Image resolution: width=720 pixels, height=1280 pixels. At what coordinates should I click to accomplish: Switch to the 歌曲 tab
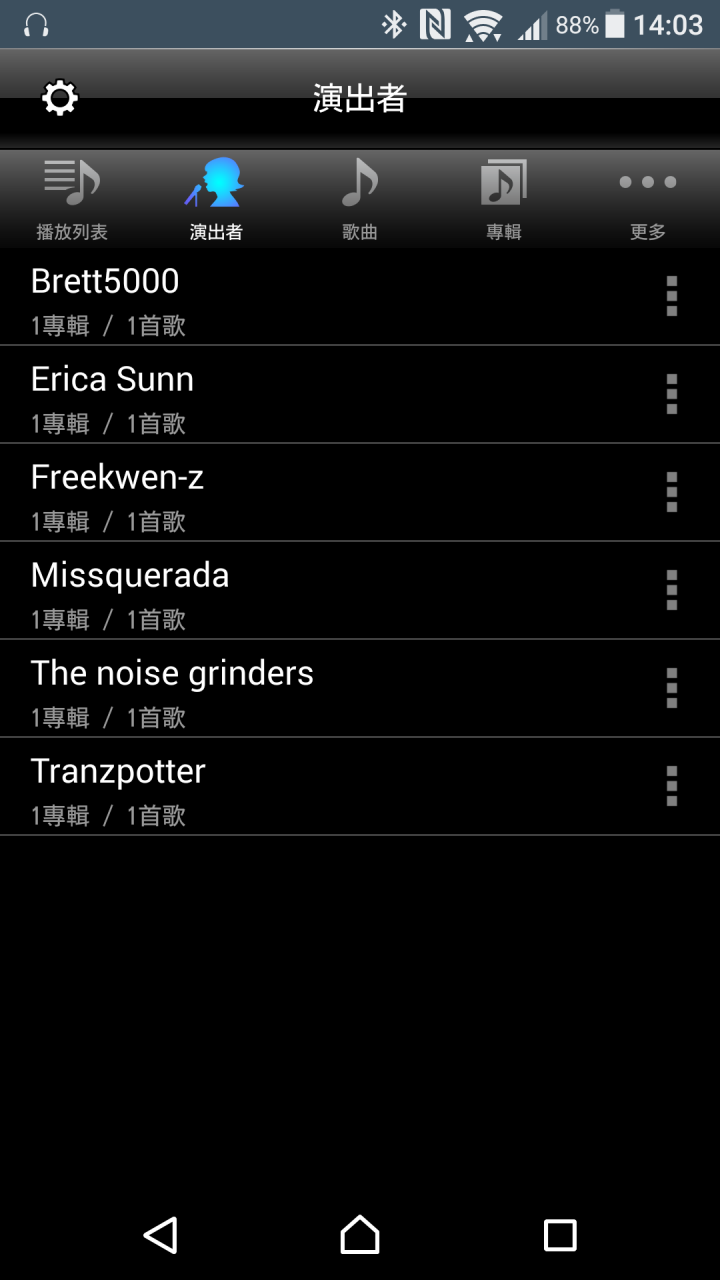pyautogui.click(x=360, y=199)
